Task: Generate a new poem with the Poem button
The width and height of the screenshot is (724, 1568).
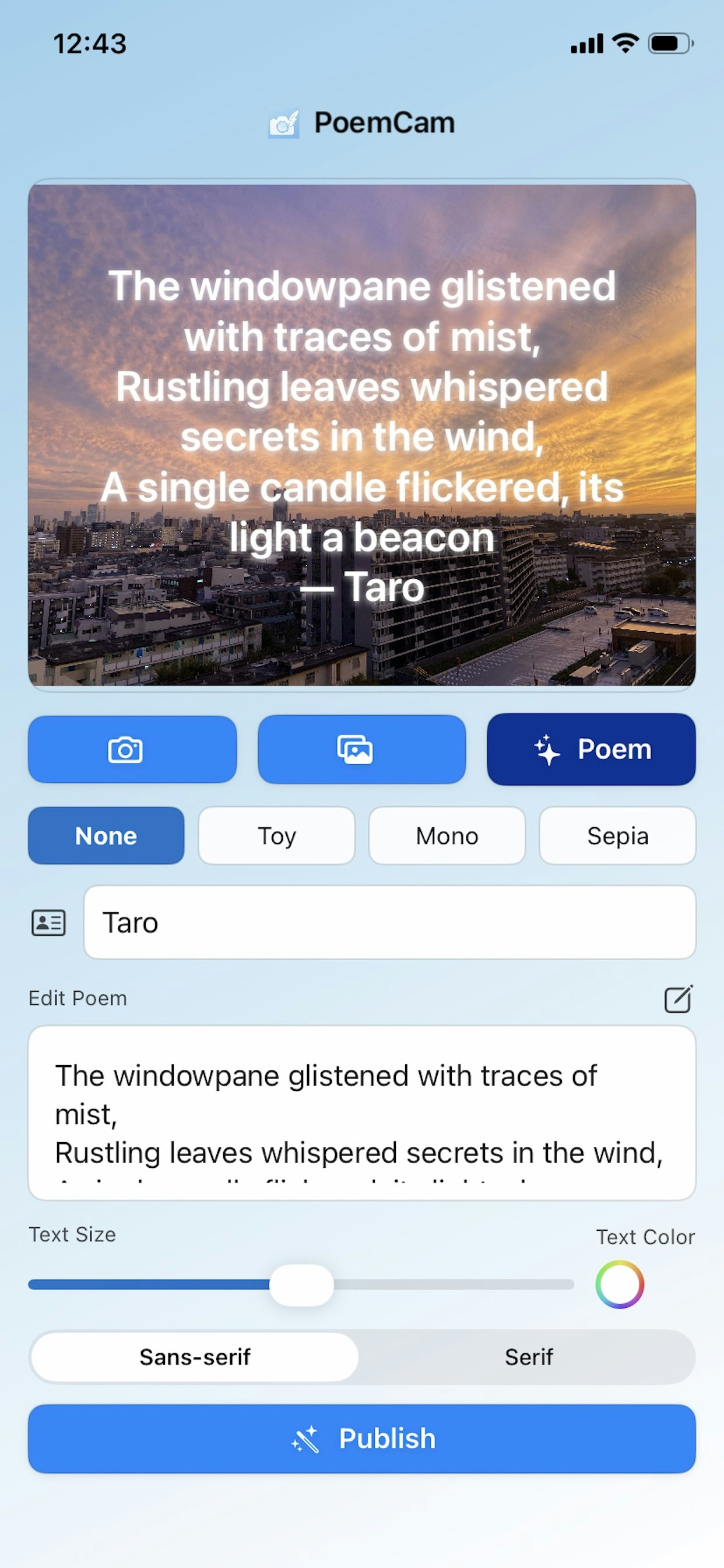Action: [x=590, y=748]
